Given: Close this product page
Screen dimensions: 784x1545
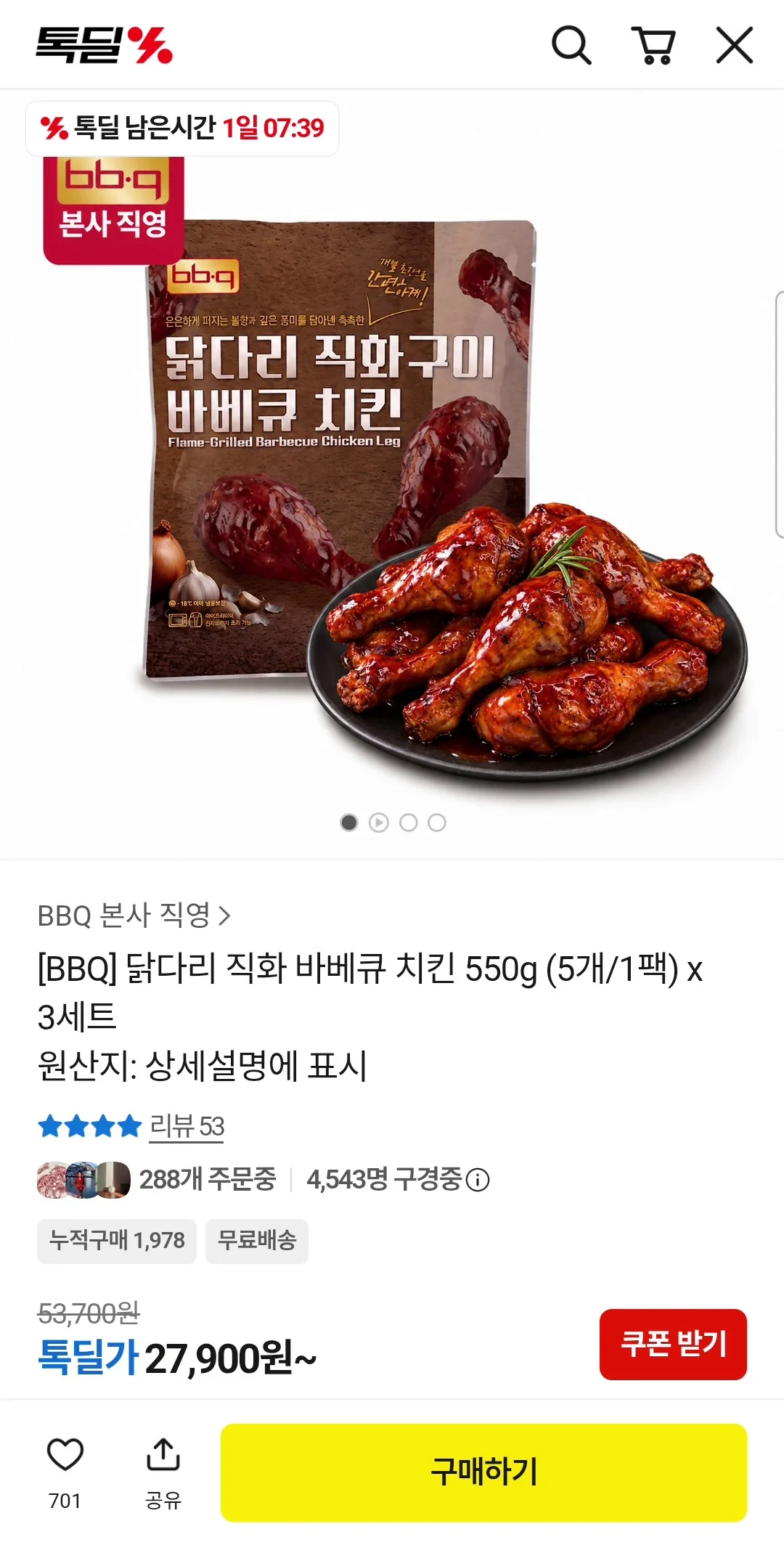Looking at the screenshot, I should tap(735, 45).
